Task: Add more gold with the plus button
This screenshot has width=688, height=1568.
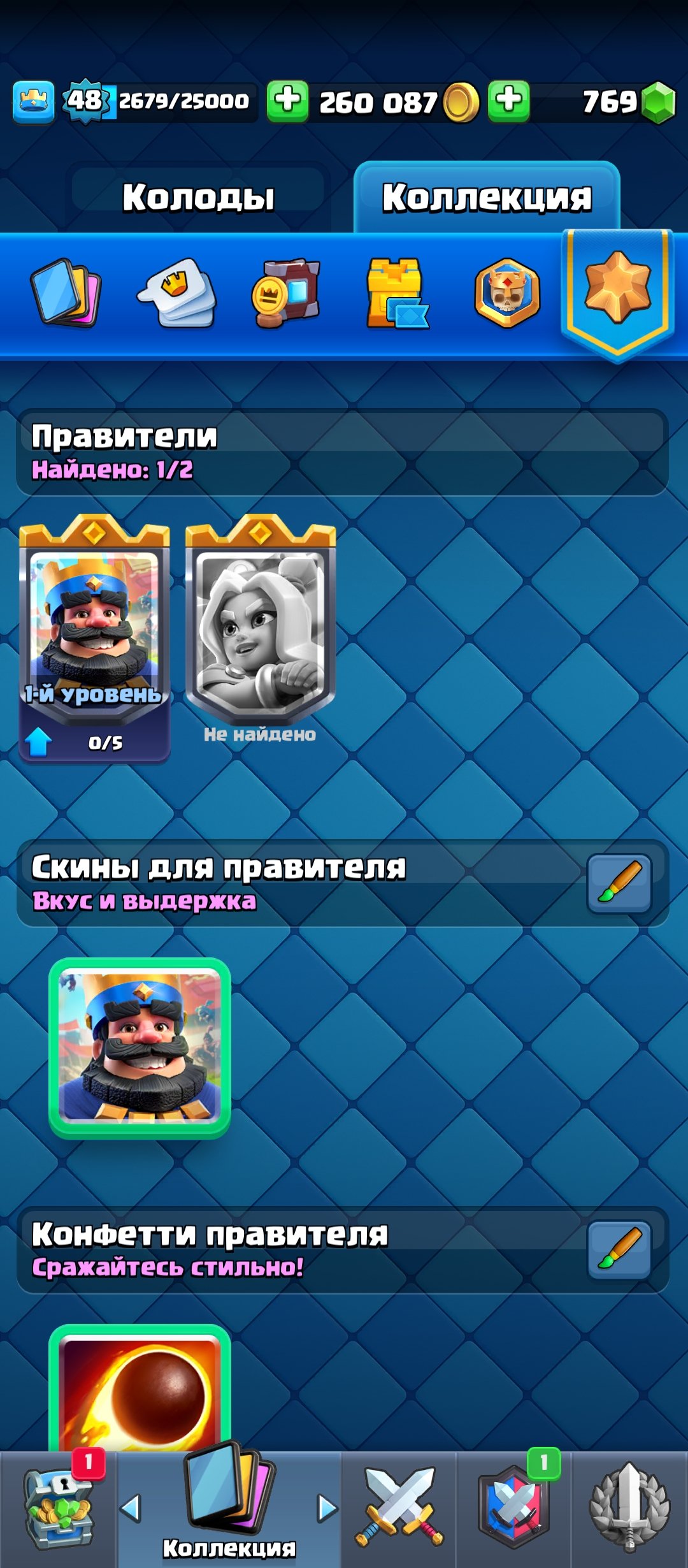Action: 288,101
